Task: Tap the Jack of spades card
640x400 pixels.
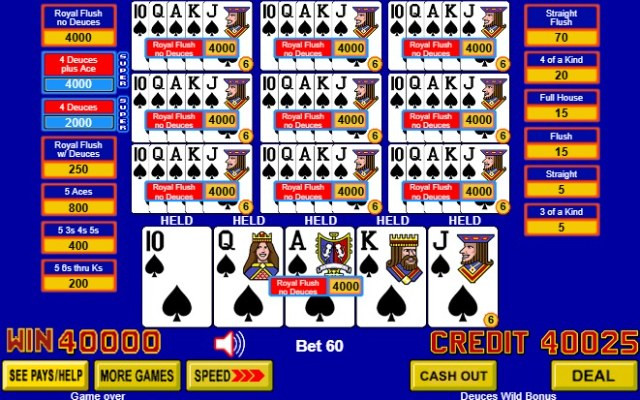Action: coord(463,277)
